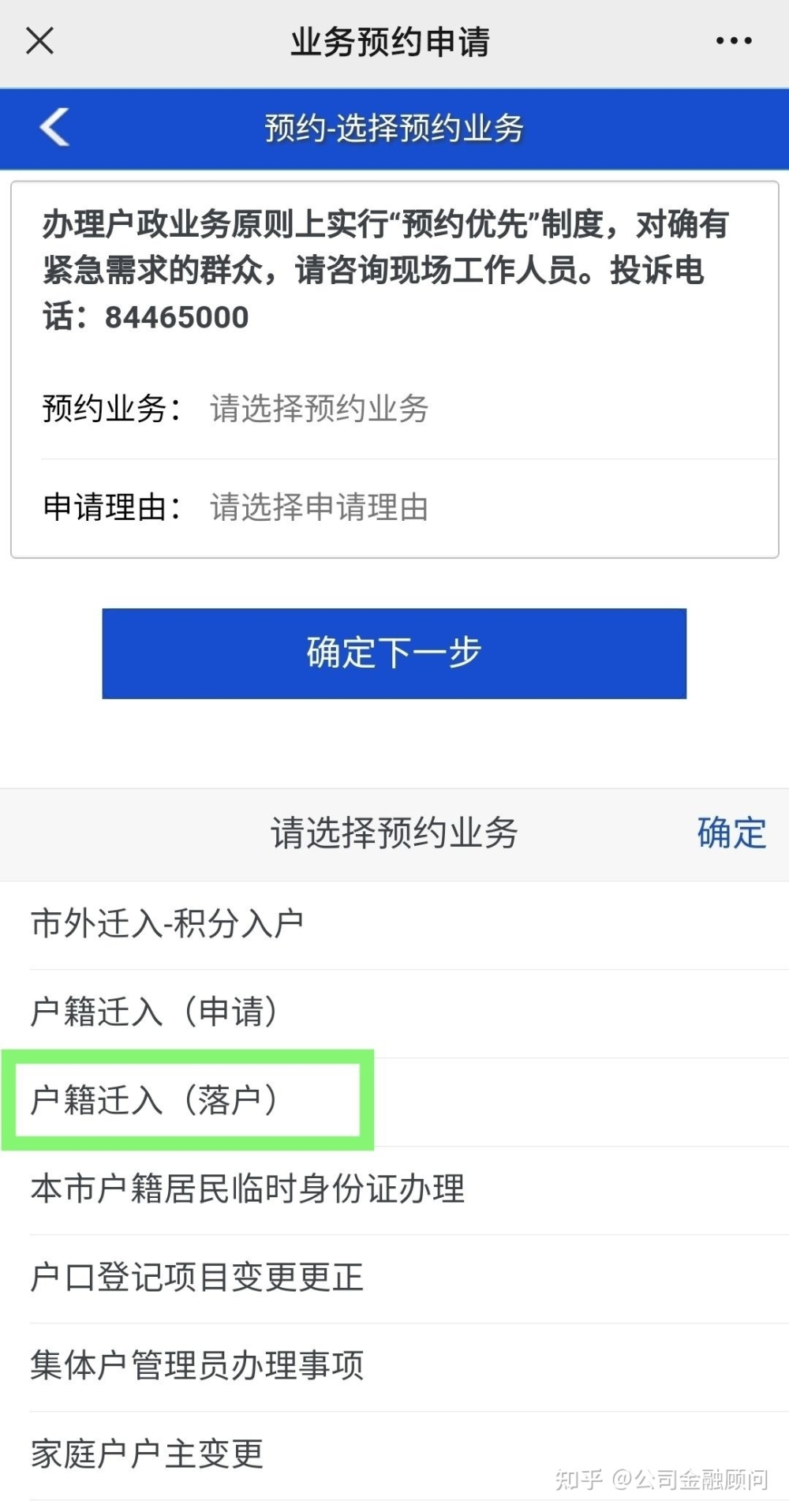Go back from 预约-选择预约业务

point(54,127)
